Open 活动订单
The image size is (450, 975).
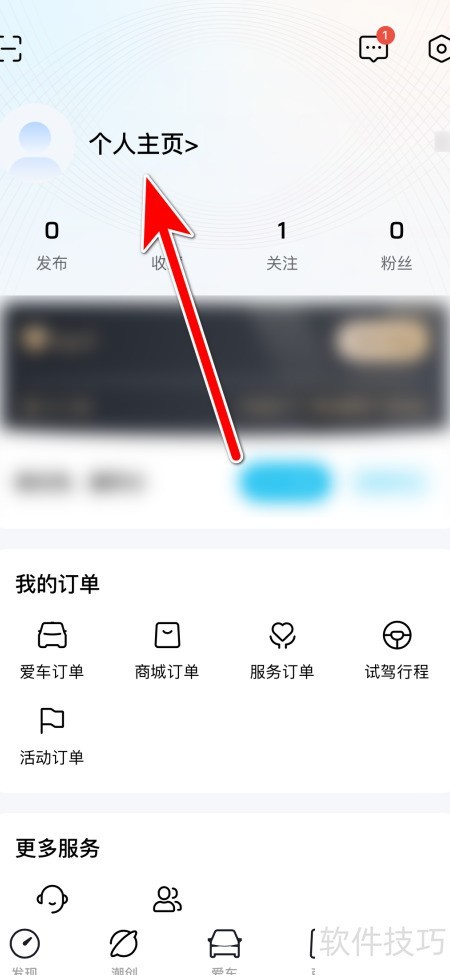coord(52,736)
